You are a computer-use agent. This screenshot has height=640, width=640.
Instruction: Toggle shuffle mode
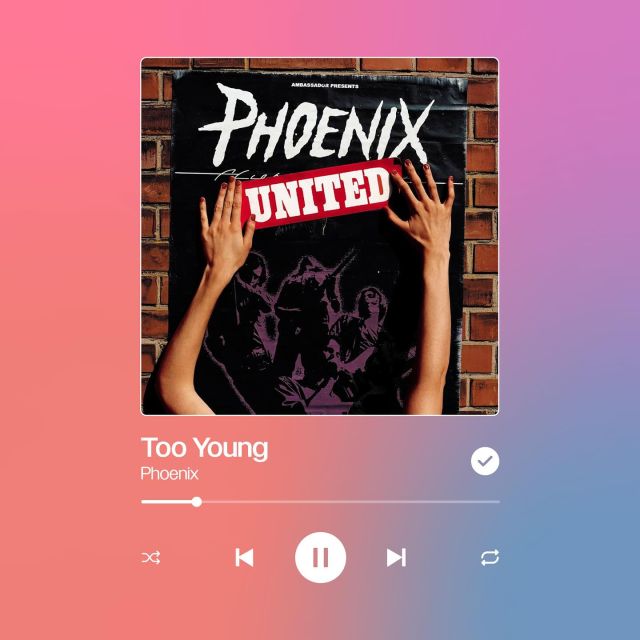[x=151, y=557]
